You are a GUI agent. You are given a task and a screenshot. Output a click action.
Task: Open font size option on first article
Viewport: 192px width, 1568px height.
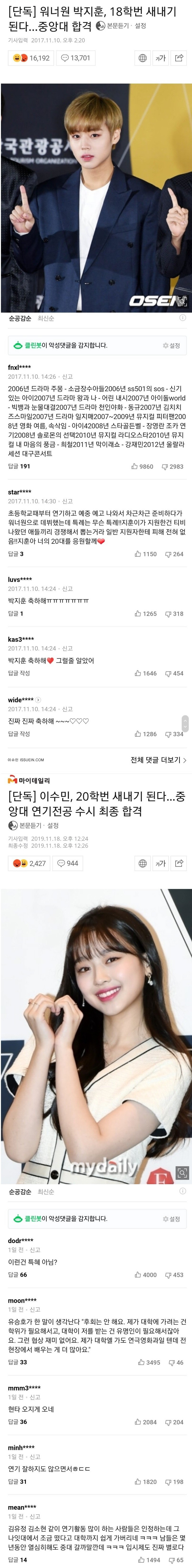click(x=160, y=58)
